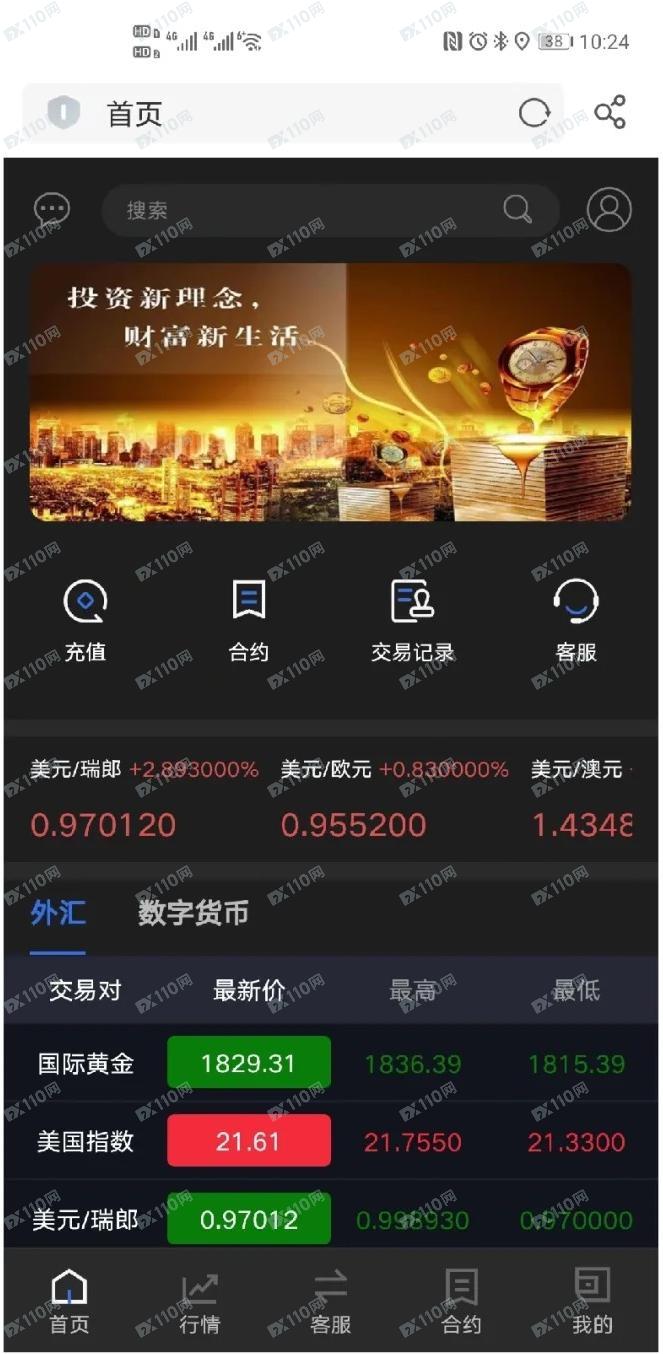Switch to 客服 bottom tab
Viewport: 663px width, 1354px height.
pos(330,1301)
